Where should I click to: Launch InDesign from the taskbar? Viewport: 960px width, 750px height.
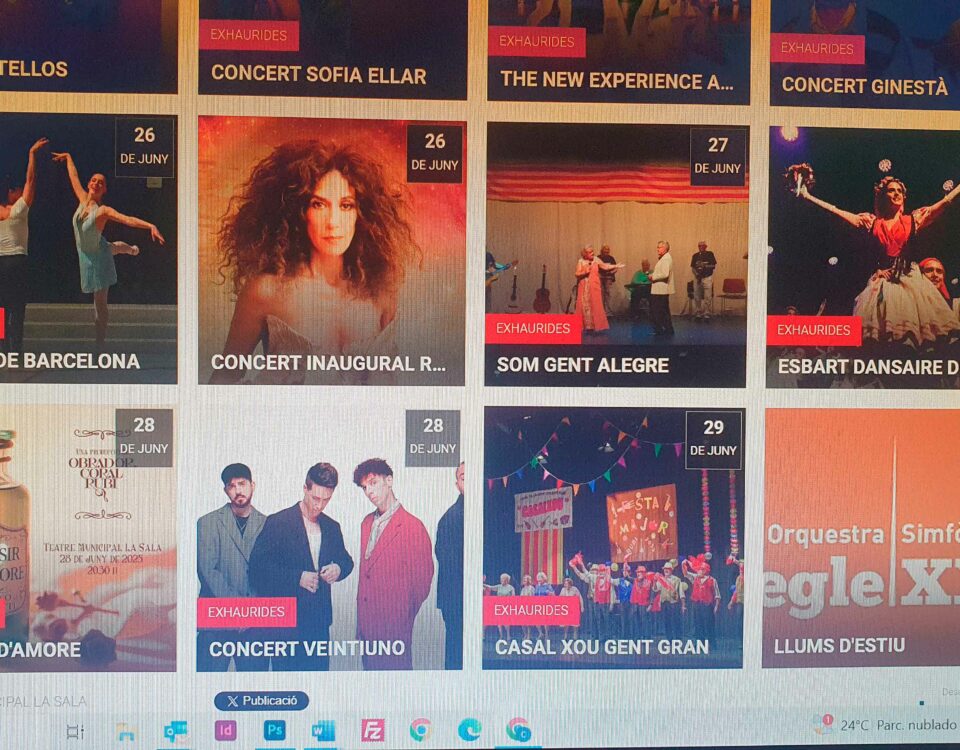tap(226, 730)
